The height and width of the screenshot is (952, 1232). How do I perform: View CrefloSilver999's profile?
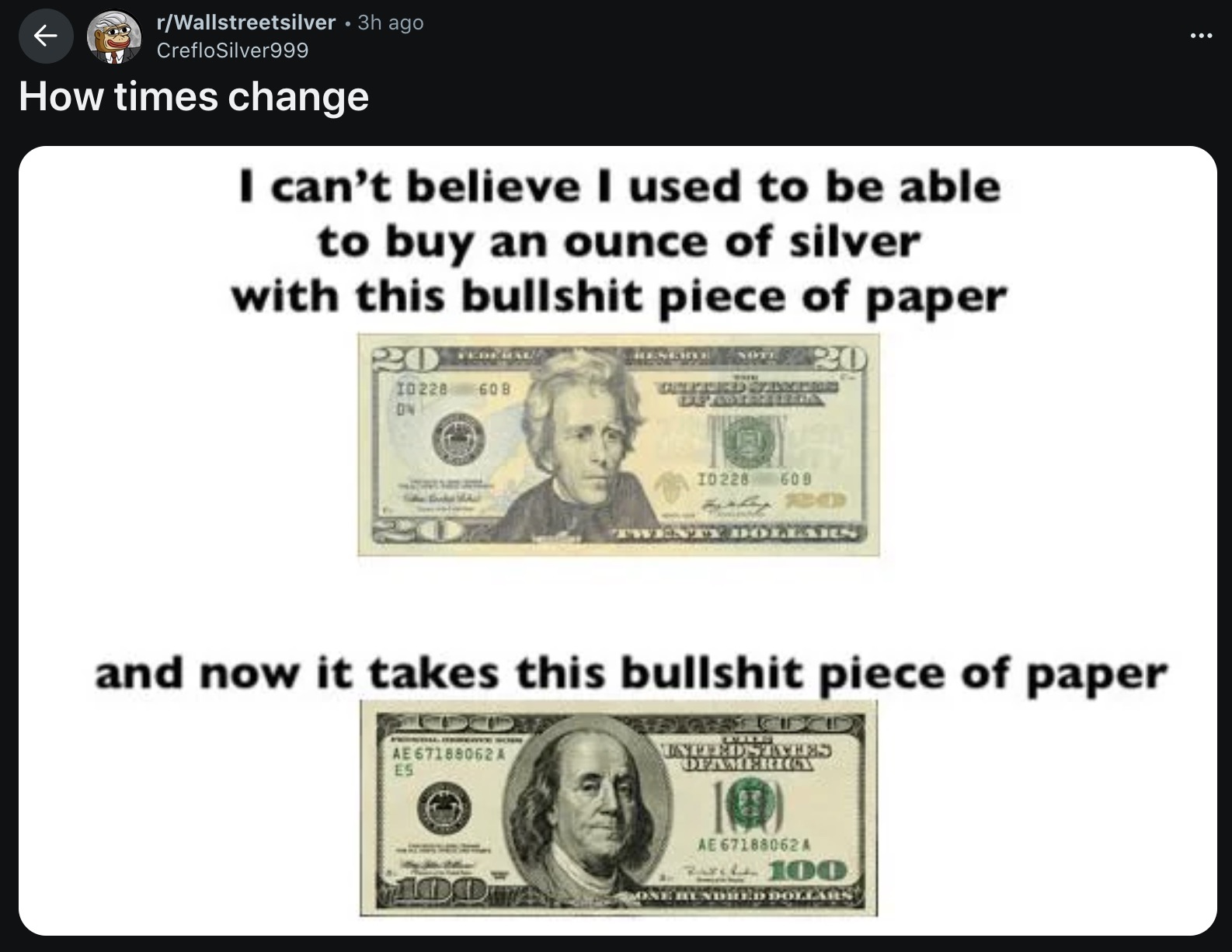232,50
